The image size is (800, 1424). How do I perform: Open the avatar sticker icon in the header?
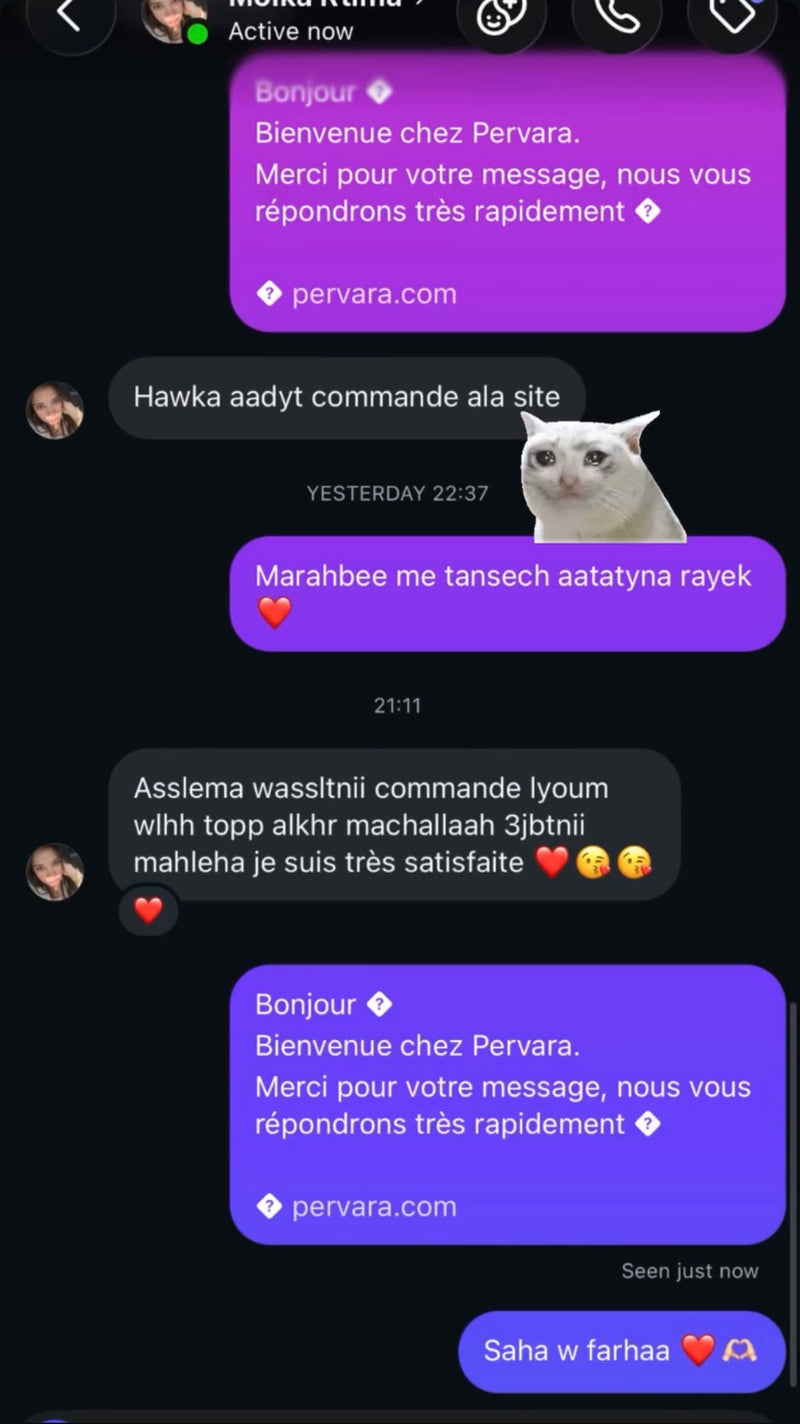[502, 14]
